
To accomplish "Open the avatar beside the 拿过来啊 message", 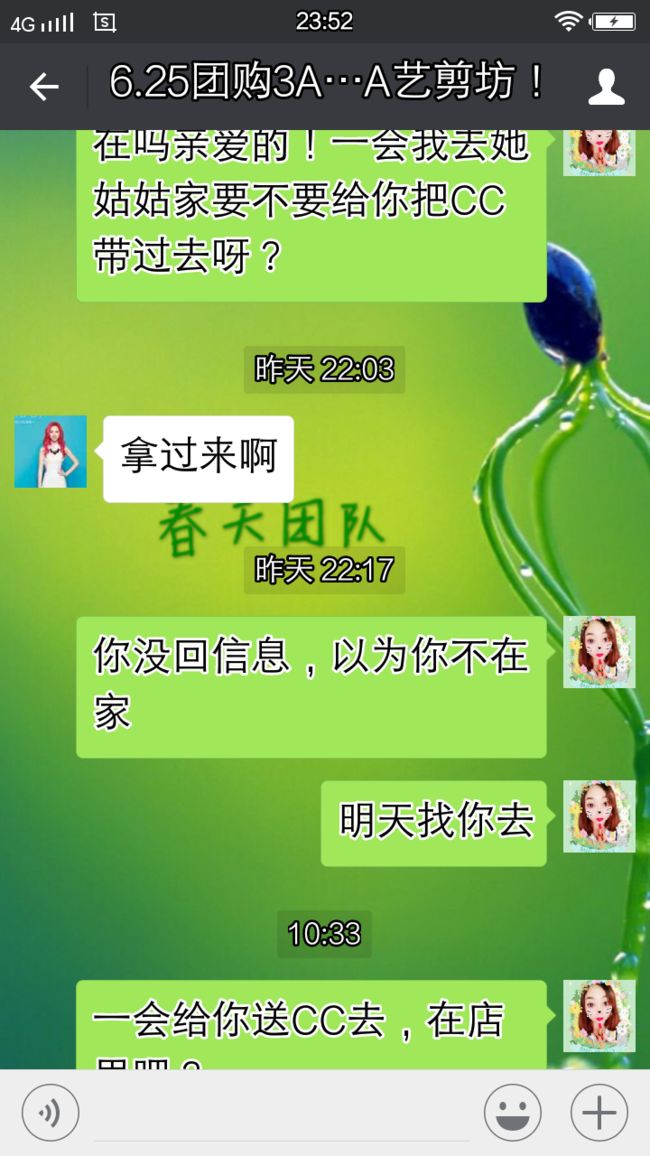I will 50,451.
